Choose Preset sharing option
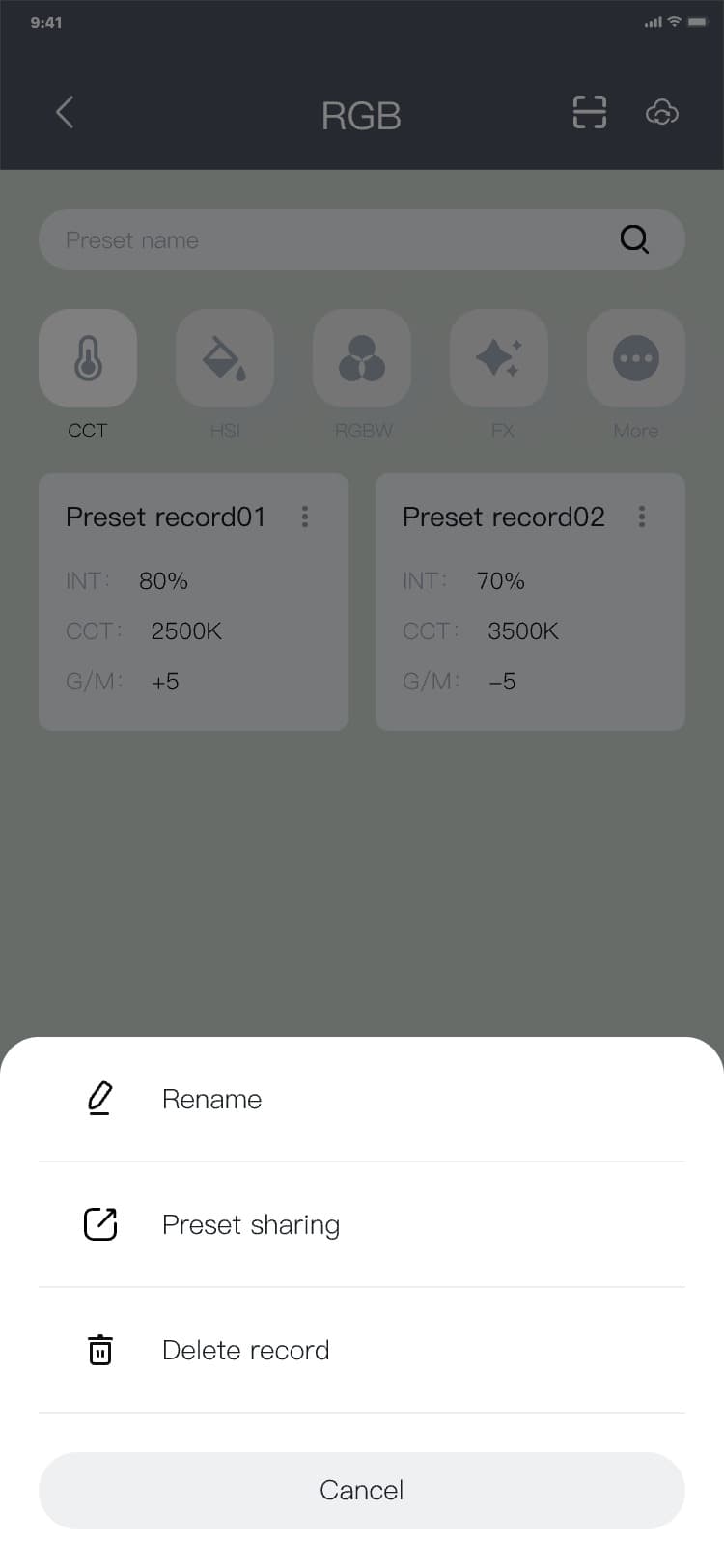Viewport: 724px width, 1568px height. [251, 1224]
